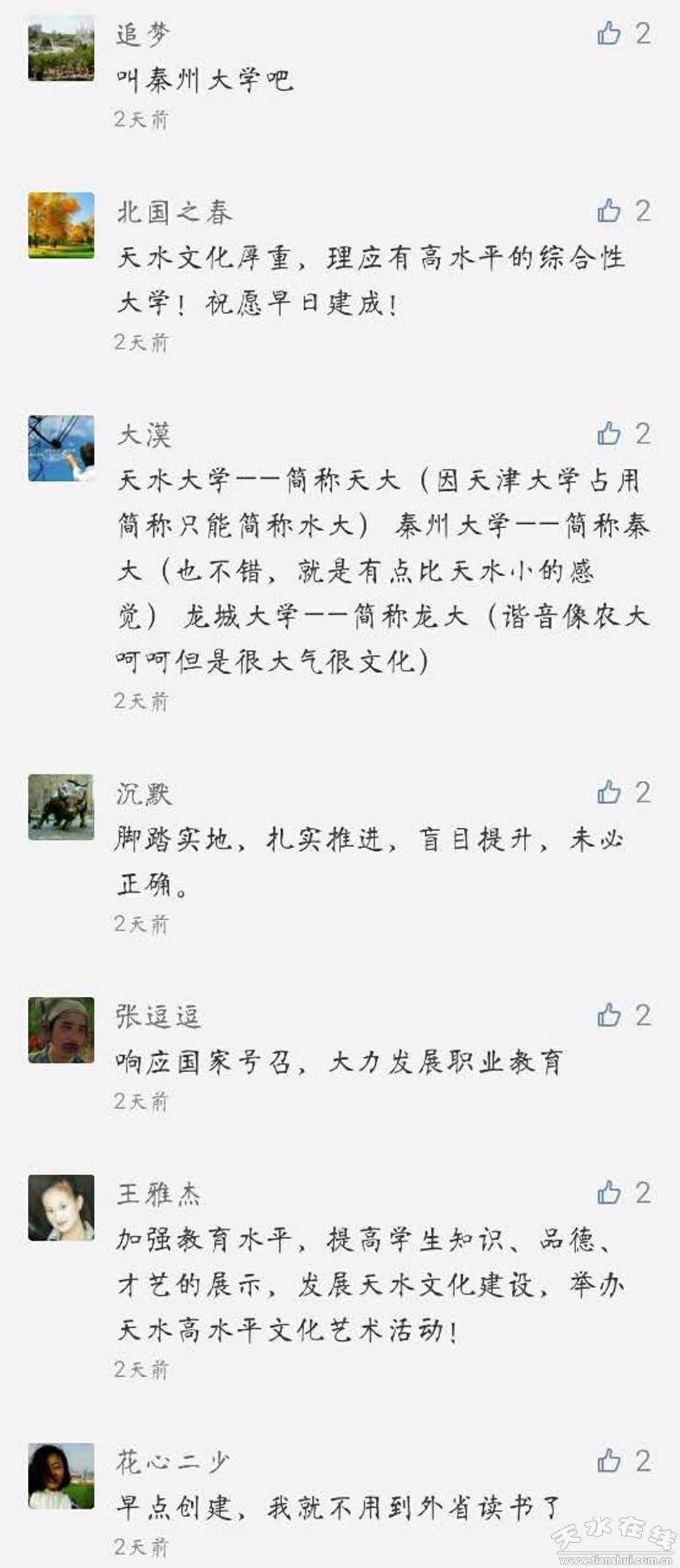Screen dimensions: 680x1568
Task: Like 沉默's comment
Action: pos(609,792)
